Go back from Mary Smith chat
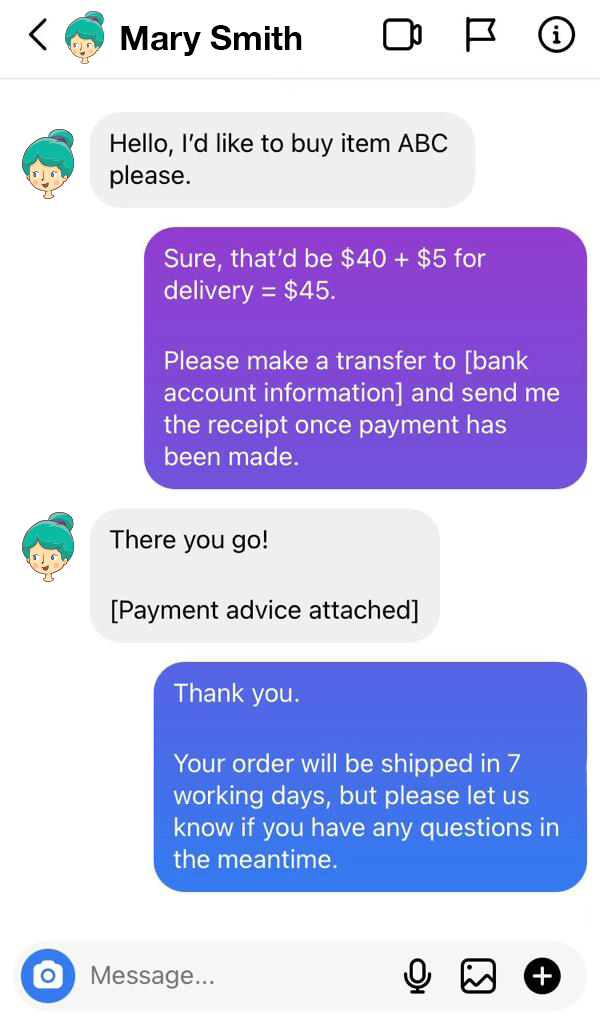 coord(37,37)
